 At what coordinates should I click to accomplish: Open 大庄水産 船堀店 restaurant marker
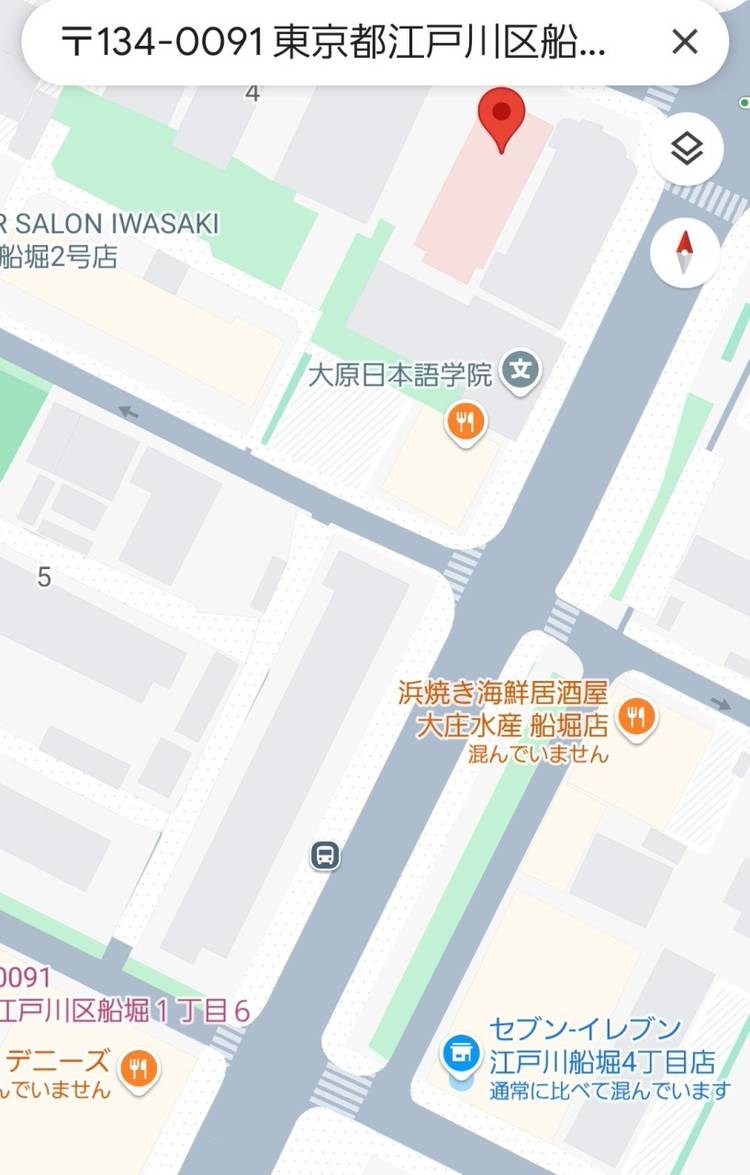pyautogui.click(x=636, y=716)
